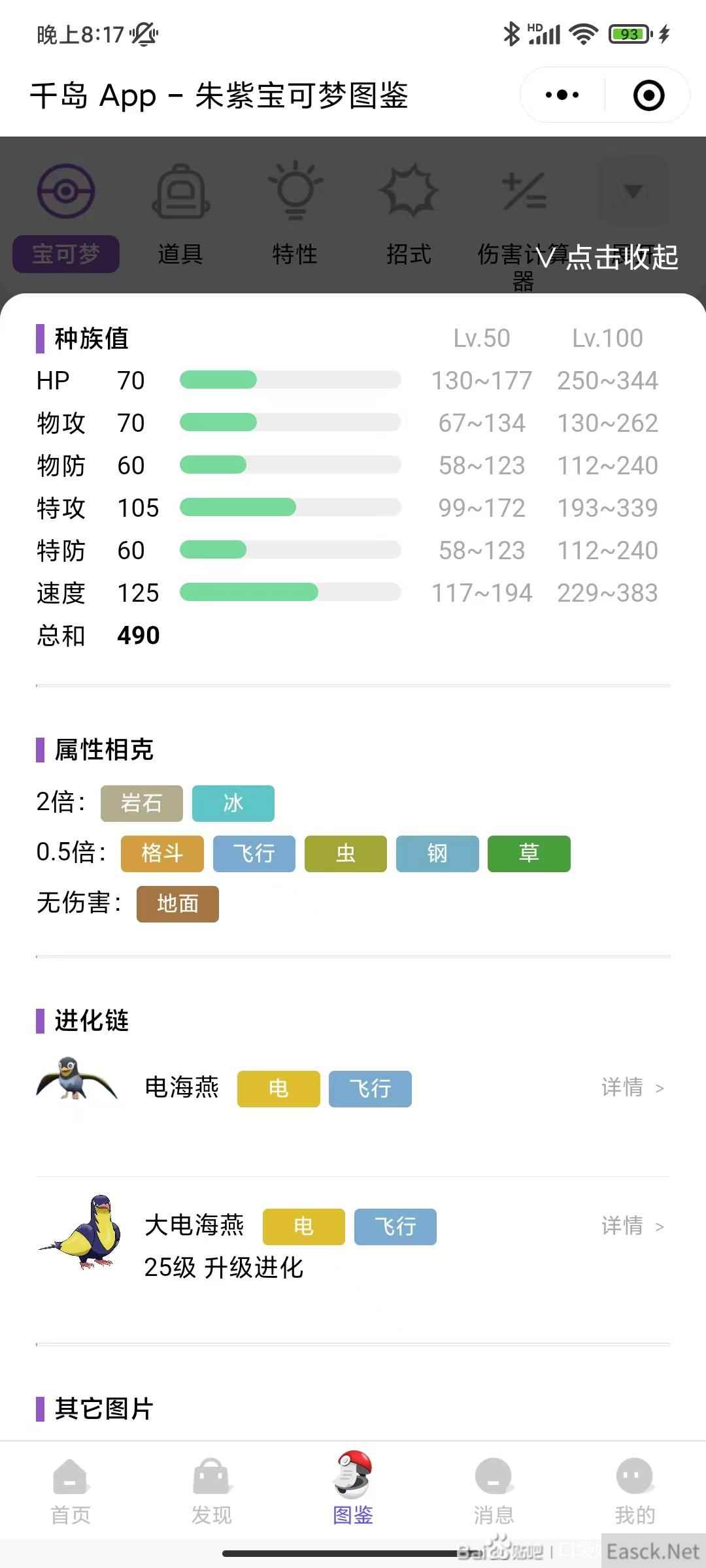View 详情 for 大电海燕

[632, 1226]
